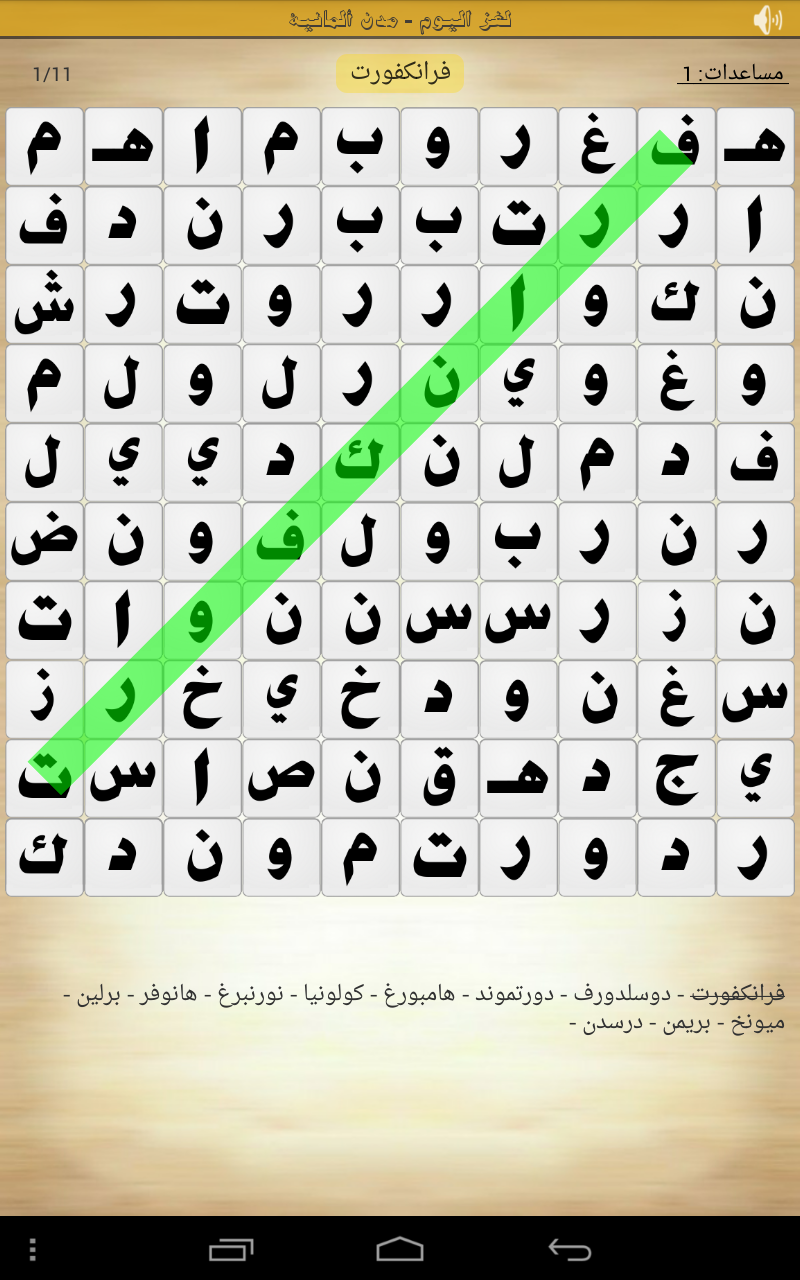Screen dimensions: 800x1280
Task: Select the ض letter tile
Action: (44, 541)
